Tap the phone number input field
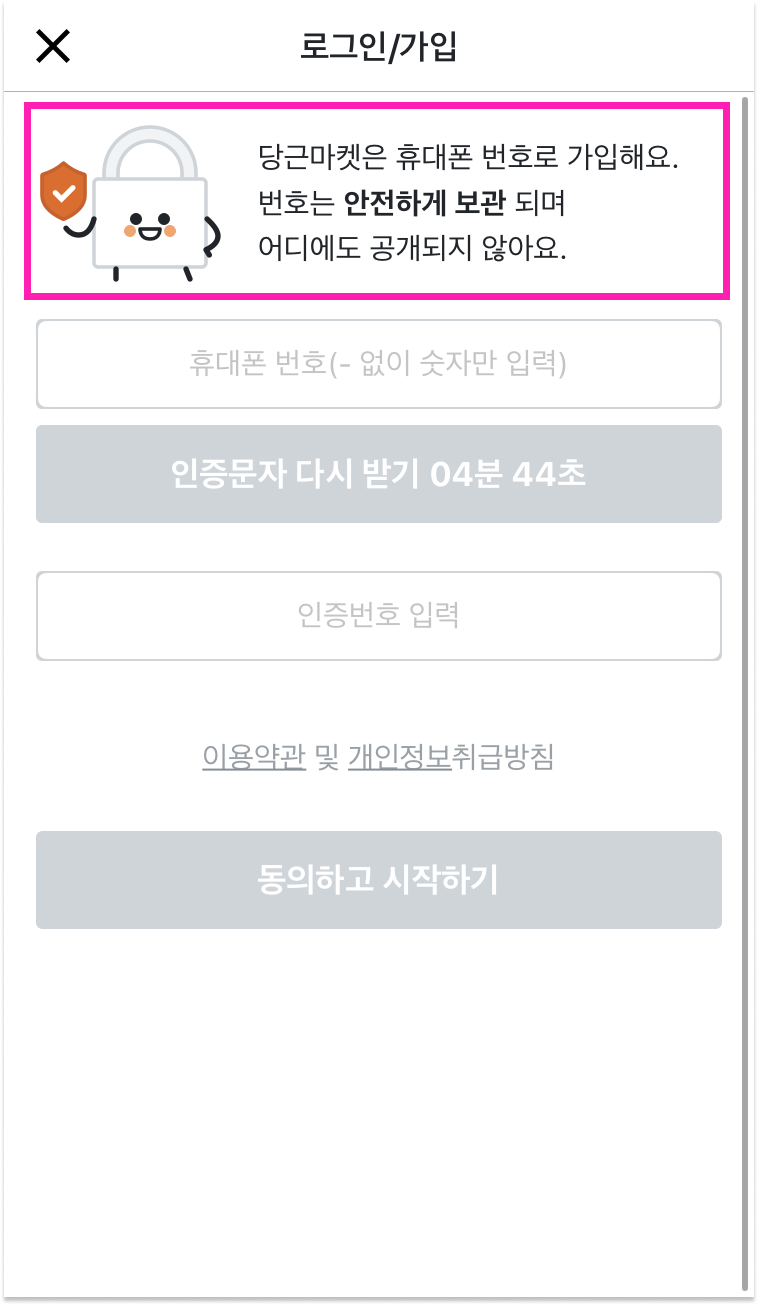Screen dimensions: 758x1305 379,364
